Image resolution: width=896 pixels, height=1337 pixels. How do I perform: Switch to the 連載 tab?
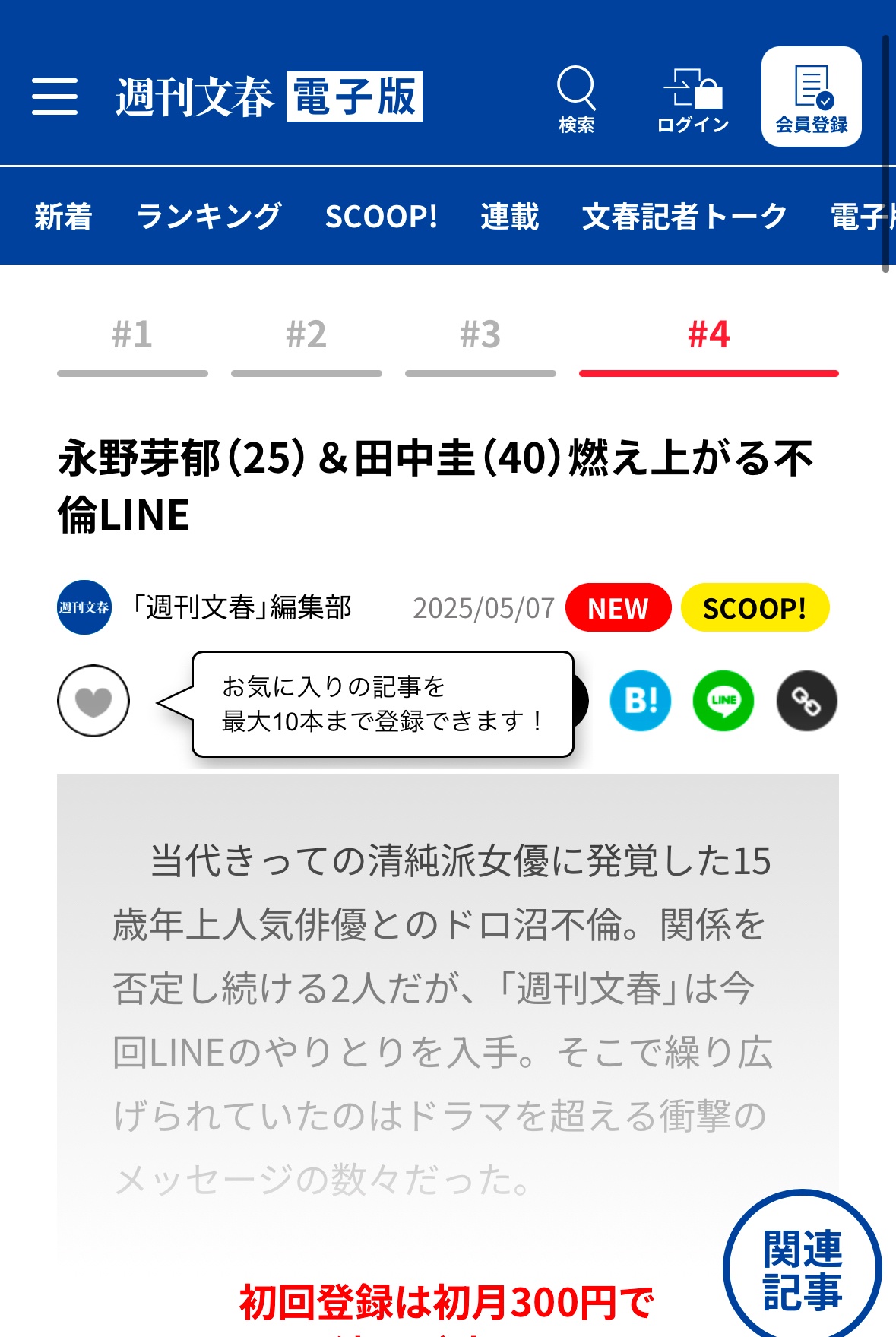click(509, 217)
